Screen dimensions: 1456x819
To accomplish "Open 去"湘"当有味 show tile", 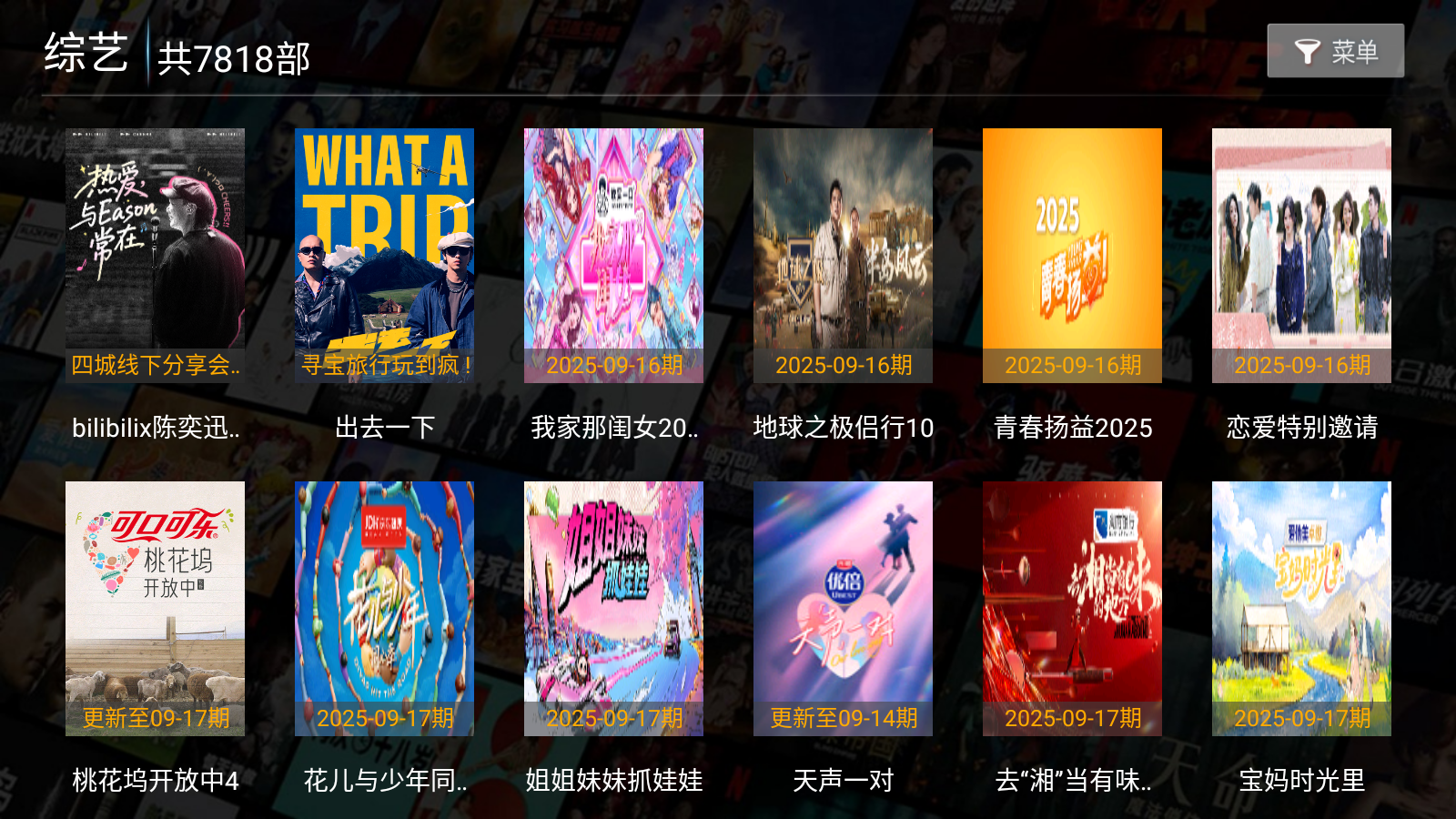I will pyautogui.click(x=1072, y=608).
